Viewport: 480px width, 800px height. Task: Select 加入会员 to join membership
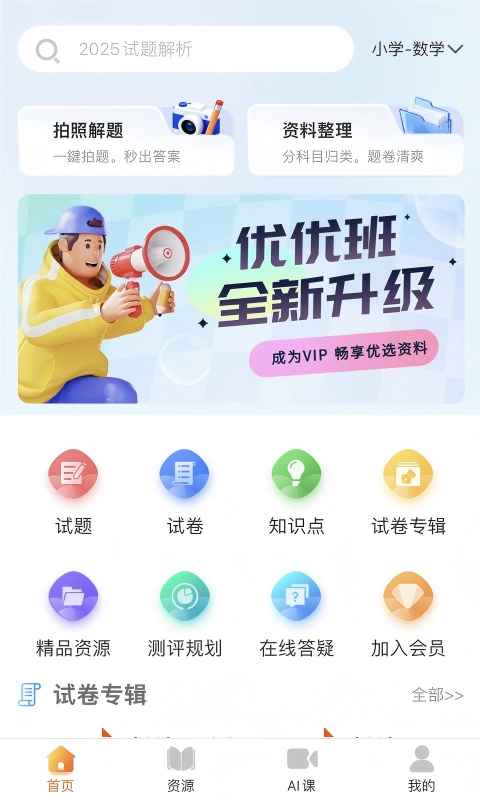click(408, 615)
